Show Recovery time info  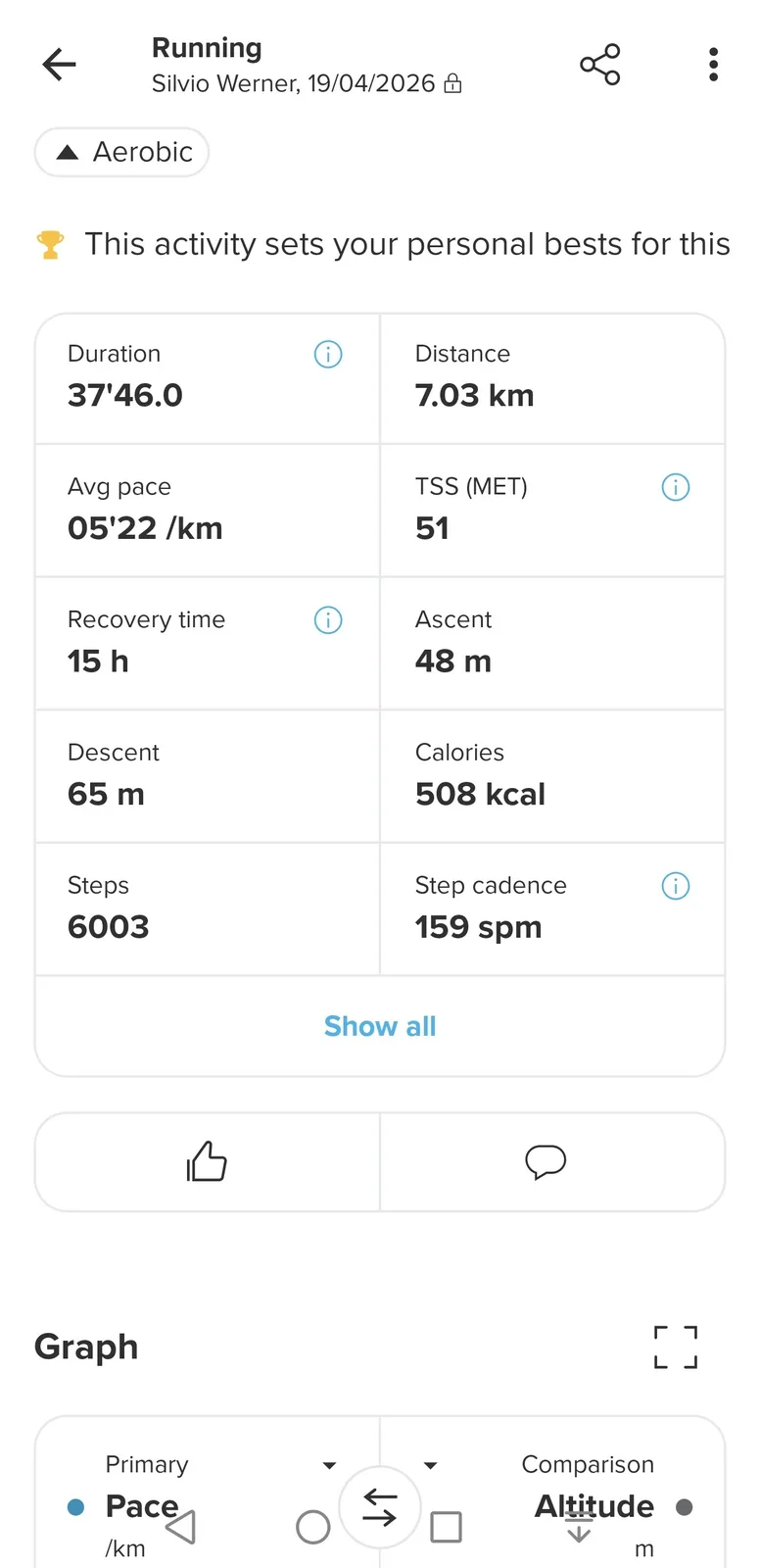328,620
